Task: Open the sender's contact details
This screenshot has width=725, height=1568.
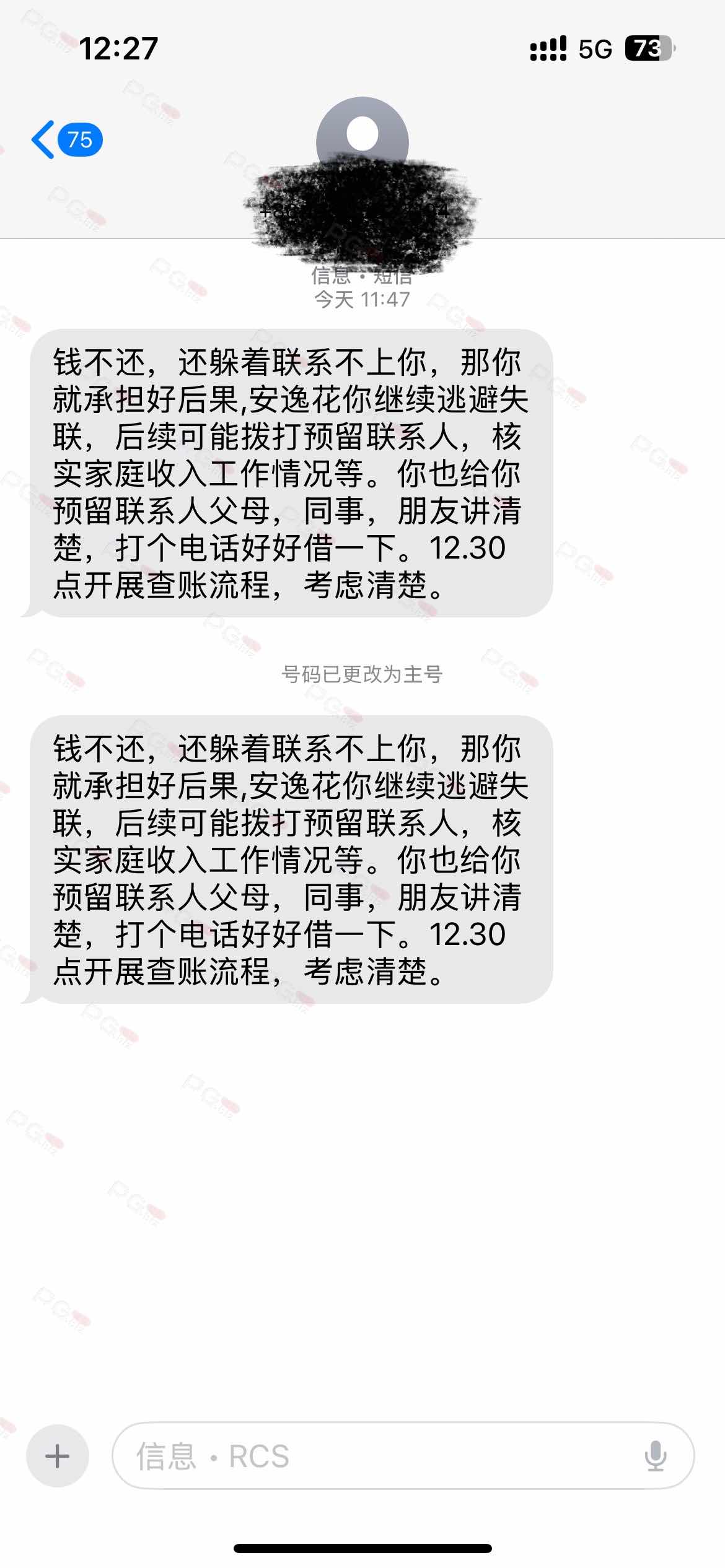Action: [x=362, y=144]
